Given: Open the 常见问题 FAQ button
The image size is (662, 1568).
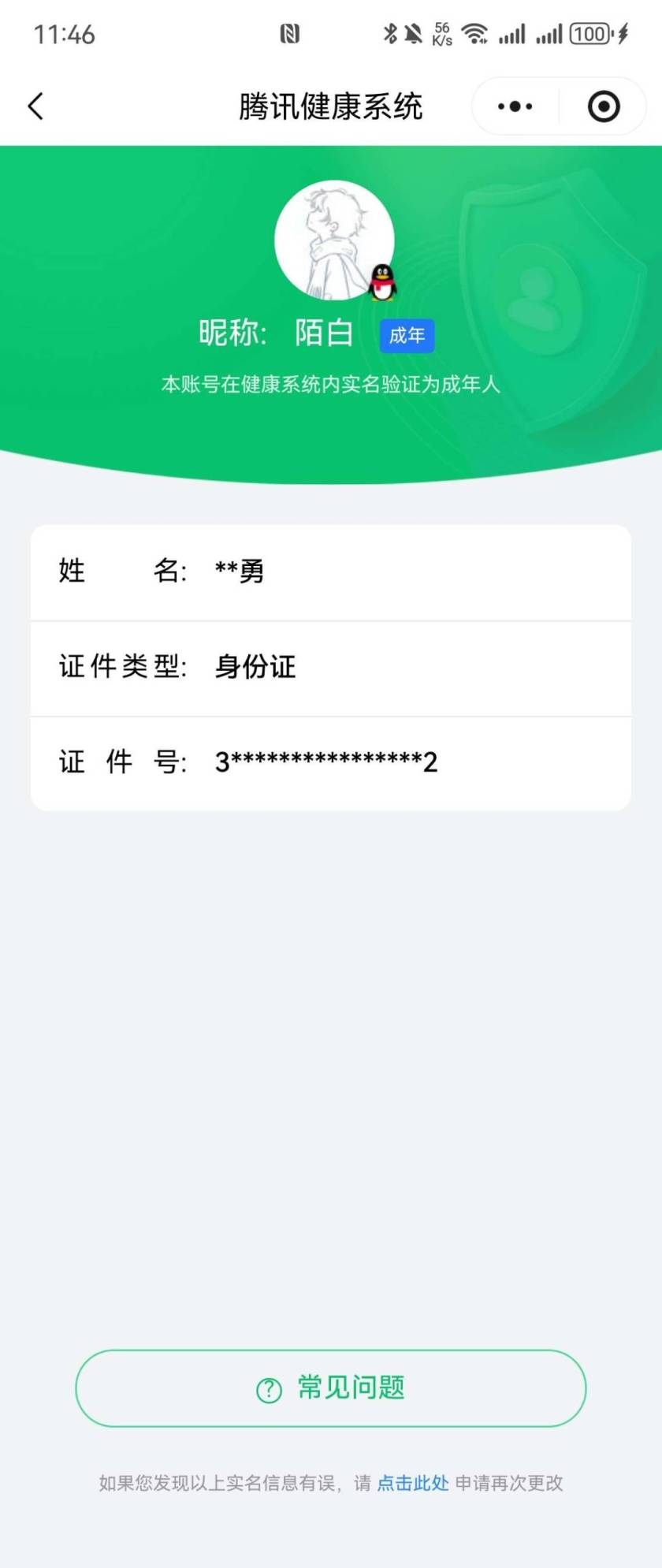Looking at the screenshot, I should (331, 1389).
